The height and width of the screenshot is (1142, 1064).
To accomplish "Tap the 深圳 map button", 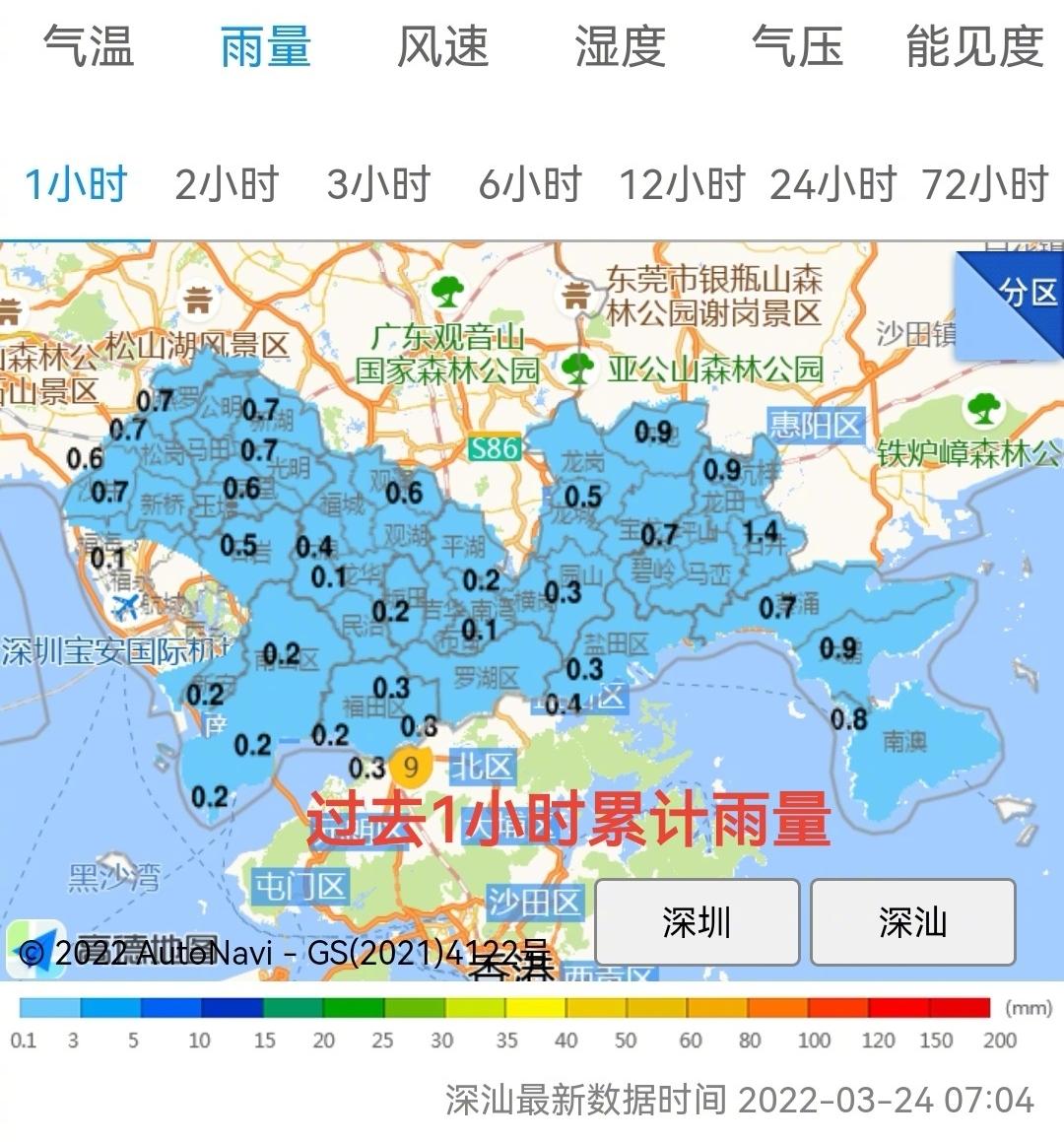I will [697, 922].
